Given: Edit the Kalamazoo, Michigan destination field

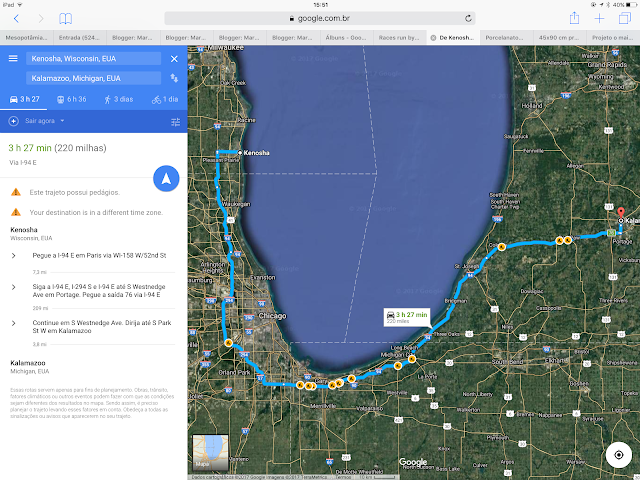Looking at the screenshot, I should pos(94,77).
